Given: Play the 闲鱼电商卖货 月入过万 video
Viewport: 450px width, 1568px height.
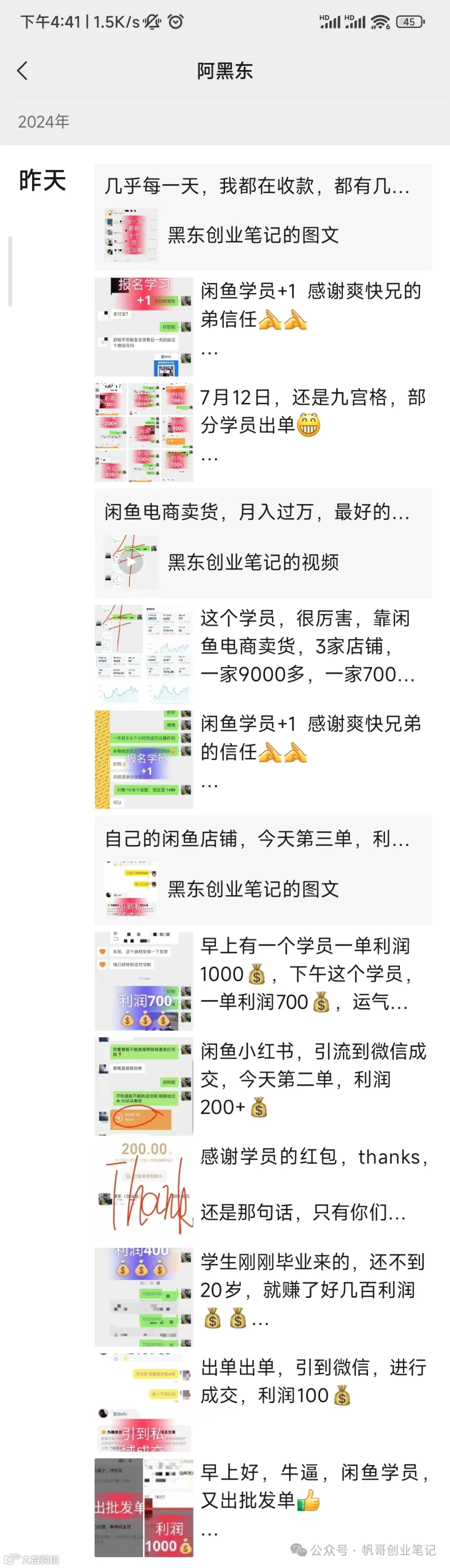Looking at the screenshot, I should click(x=262, y=543).
